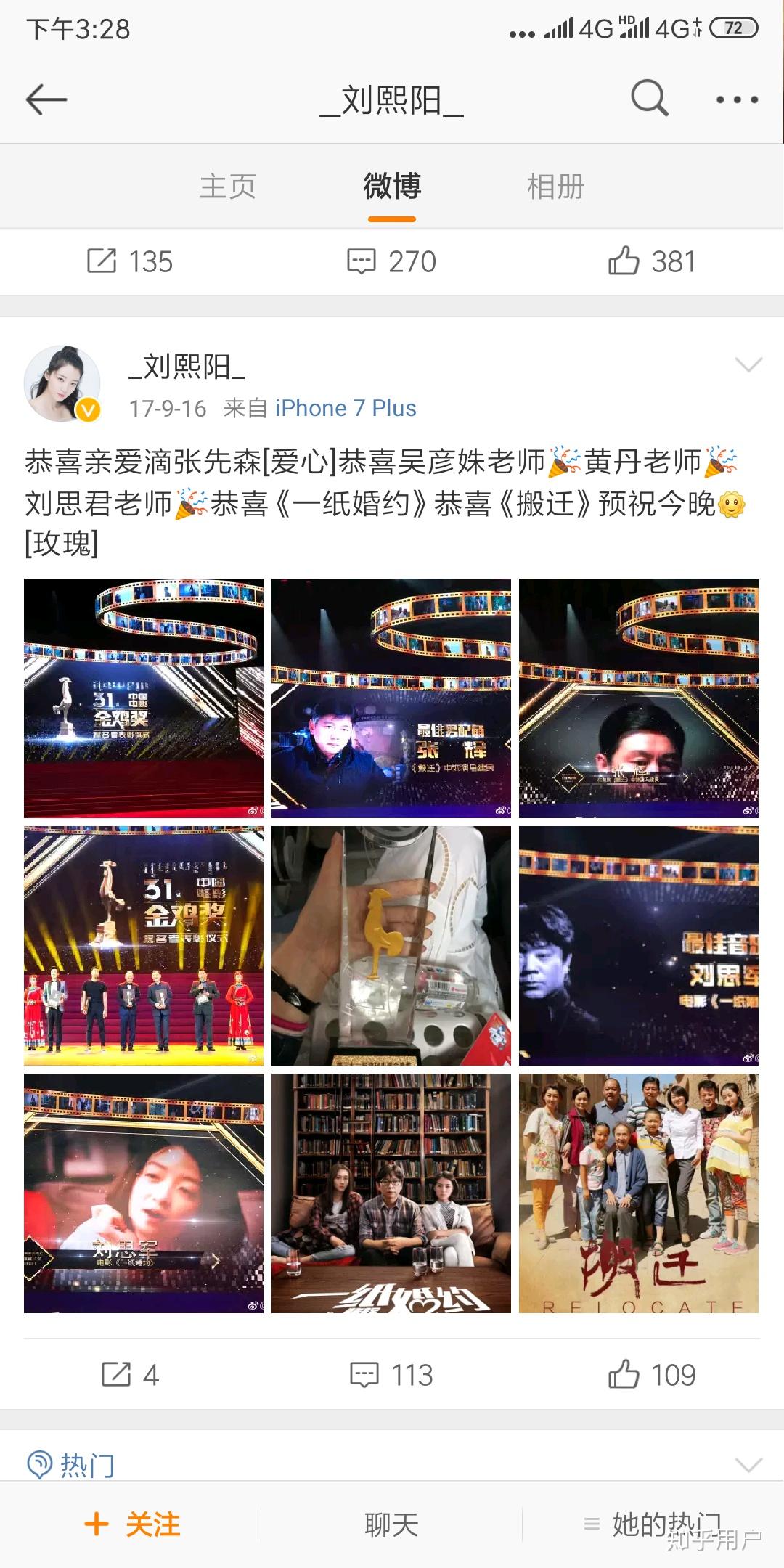The image size is (784, 1568).
Task: Repost the post with 135 shares
Action: [131, 261]
